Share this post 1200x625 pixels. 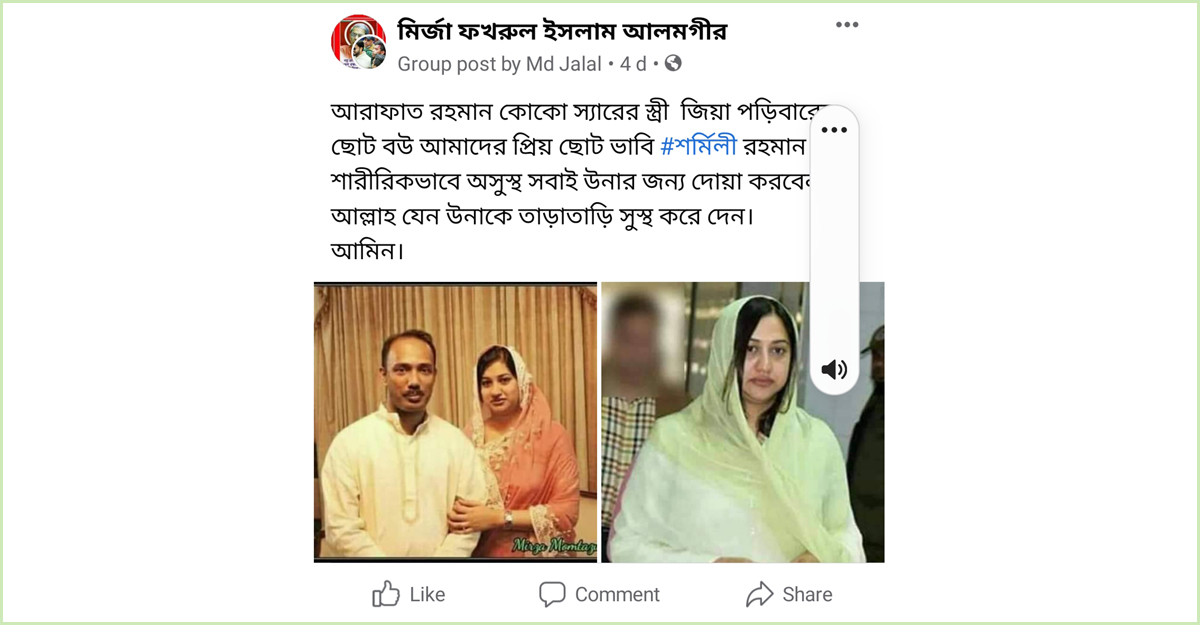(x=789, y=594)
